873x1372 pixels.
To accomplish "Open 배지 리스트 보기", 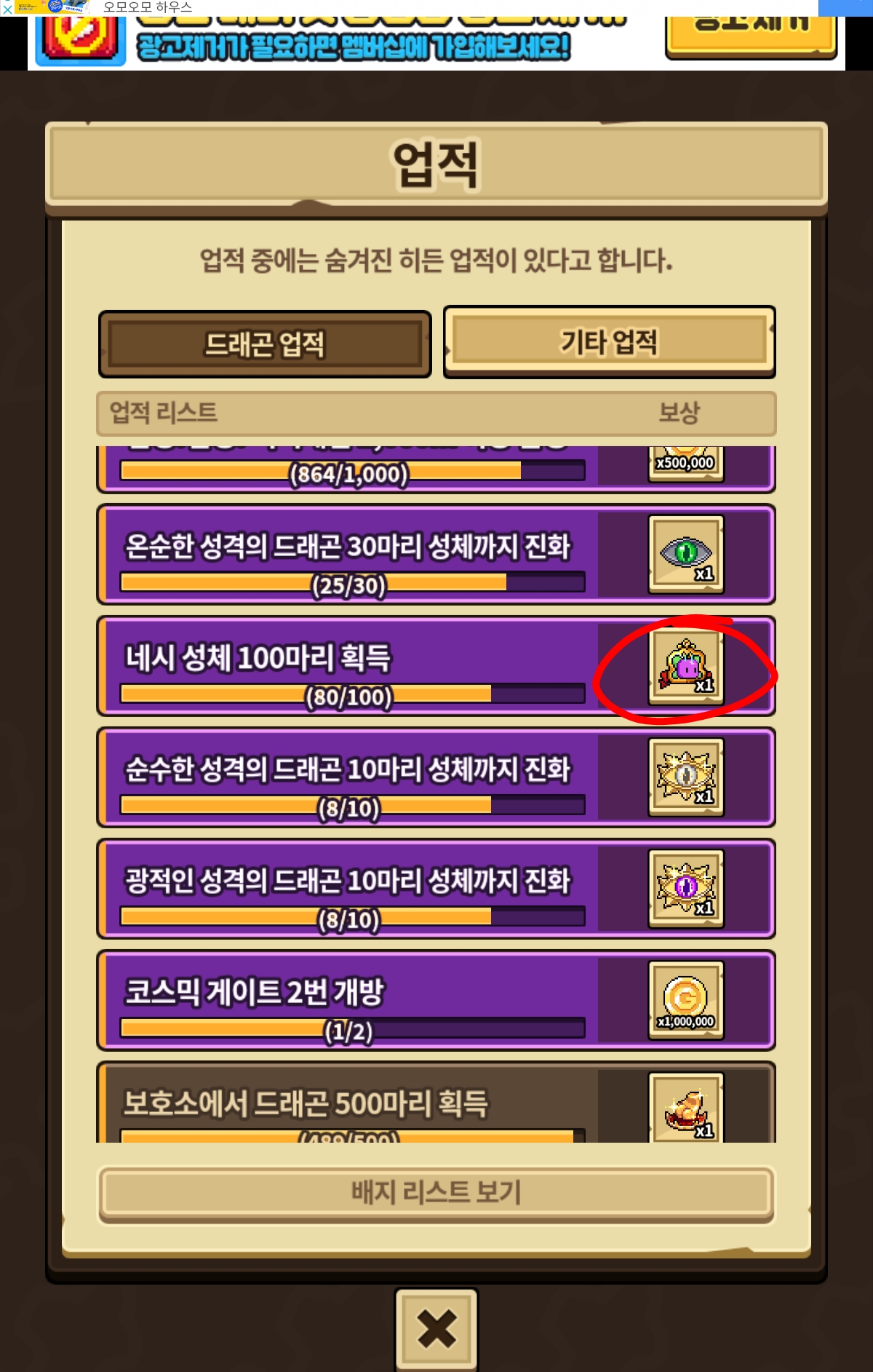I will pos(436,1193).
